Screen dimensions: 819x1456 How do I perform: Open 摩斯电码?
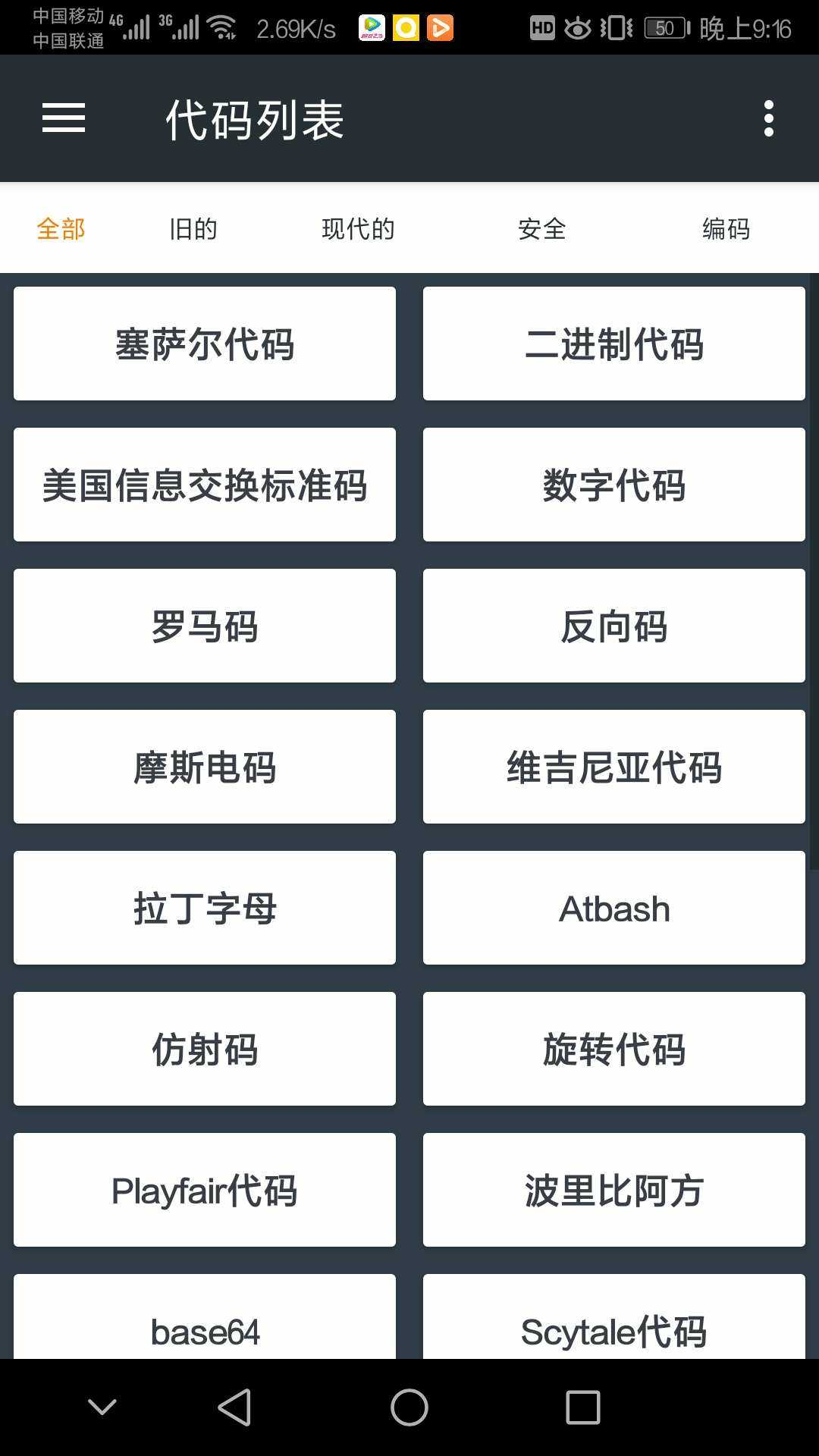205,767
